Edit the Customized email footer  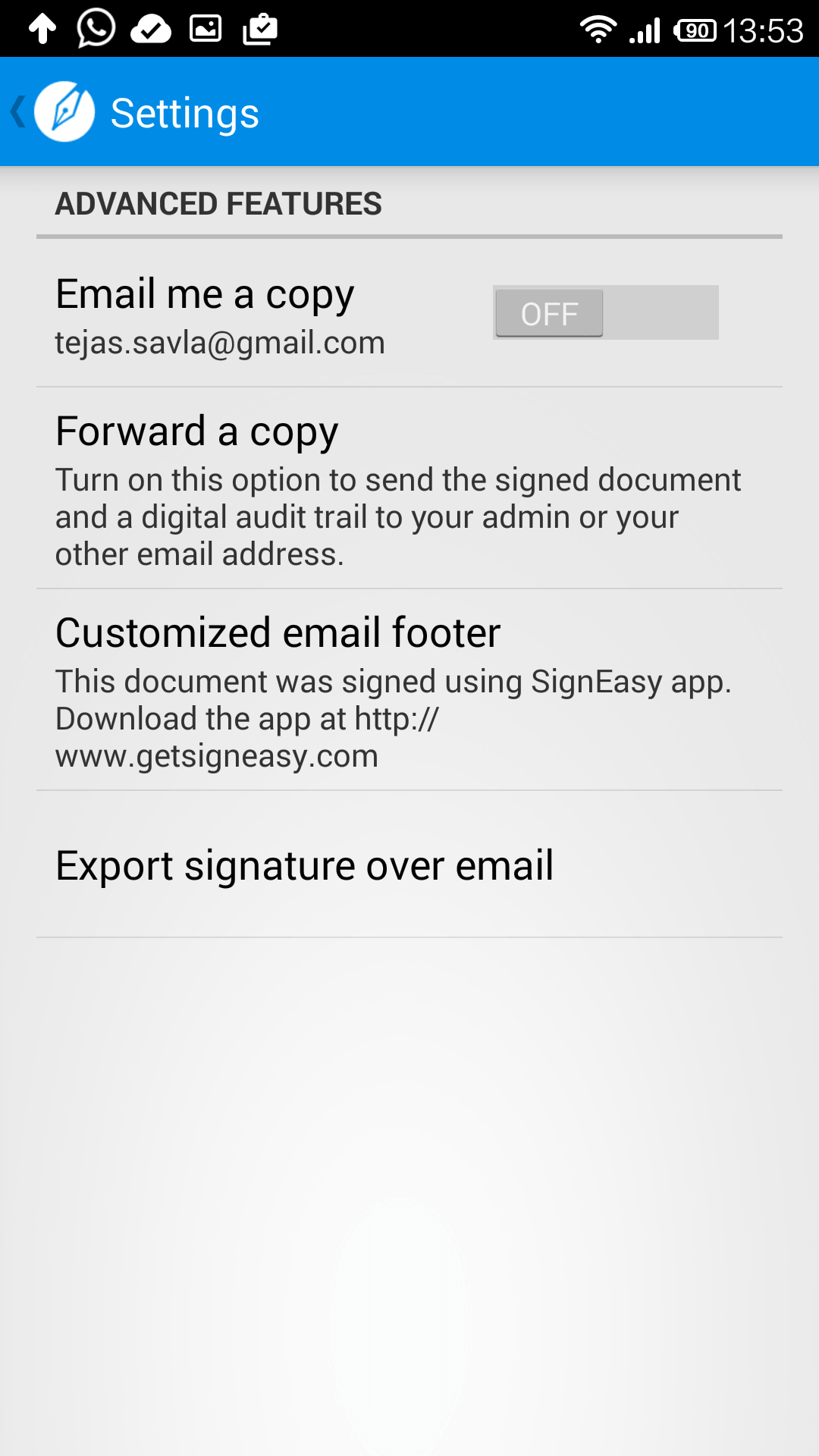(409, 690)
